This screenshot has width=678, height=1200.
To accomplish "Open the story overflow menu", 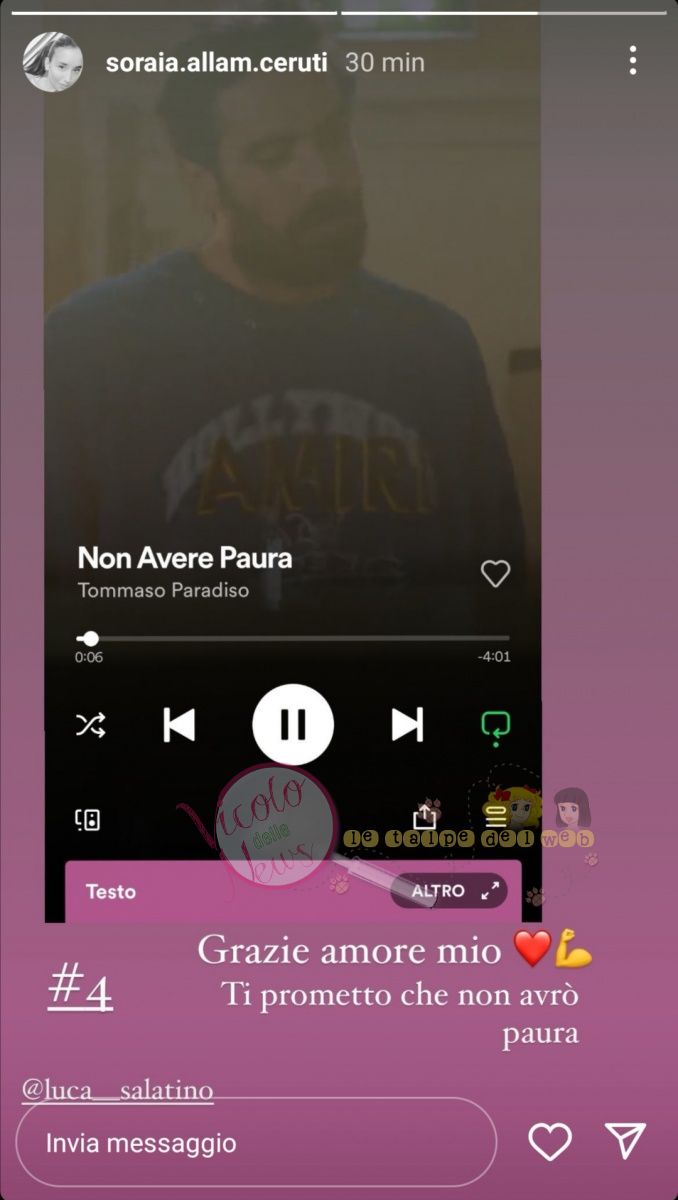I will tap(632, 61).
